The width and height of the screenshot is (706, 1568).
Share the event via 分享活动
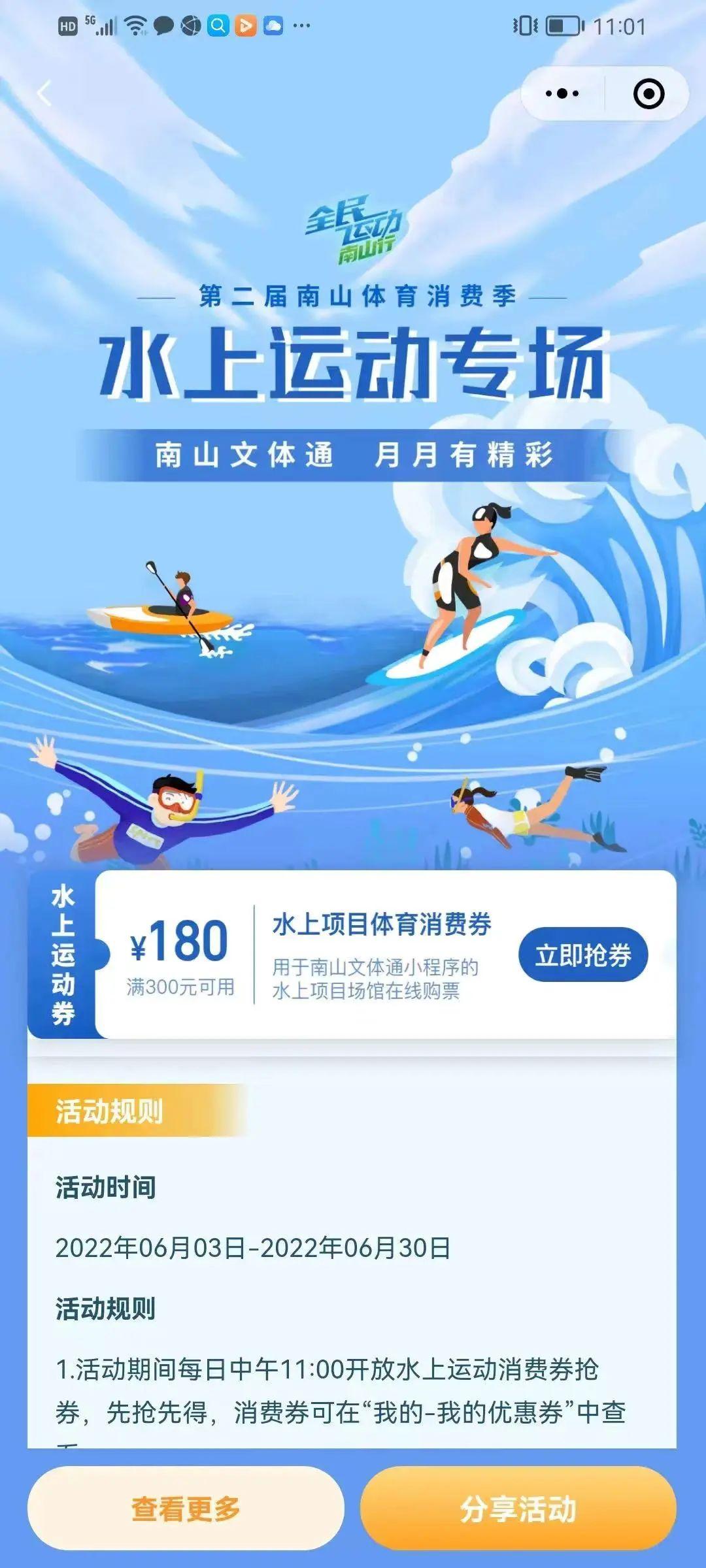pos(518,1509)
